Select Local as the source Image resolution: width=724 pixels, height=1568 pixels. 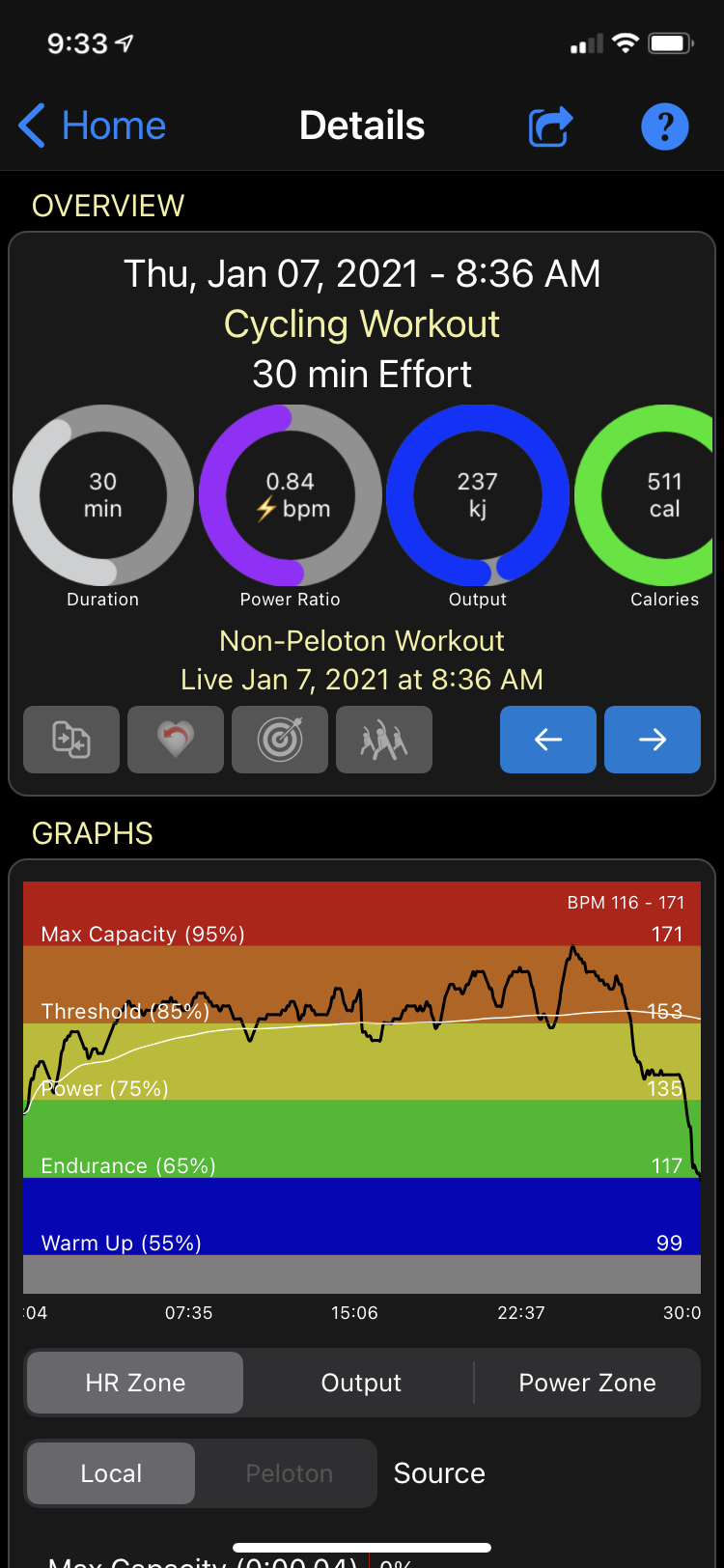coord(111,1473)
